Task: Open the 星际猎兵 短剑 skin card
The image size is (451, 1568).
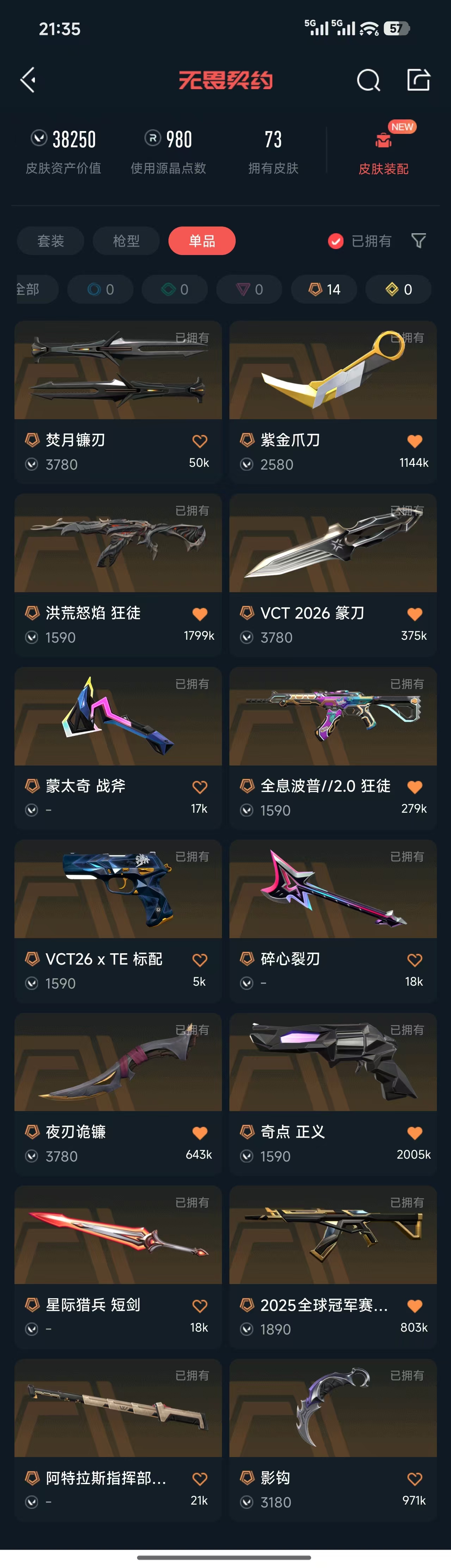Action: 118,1266
